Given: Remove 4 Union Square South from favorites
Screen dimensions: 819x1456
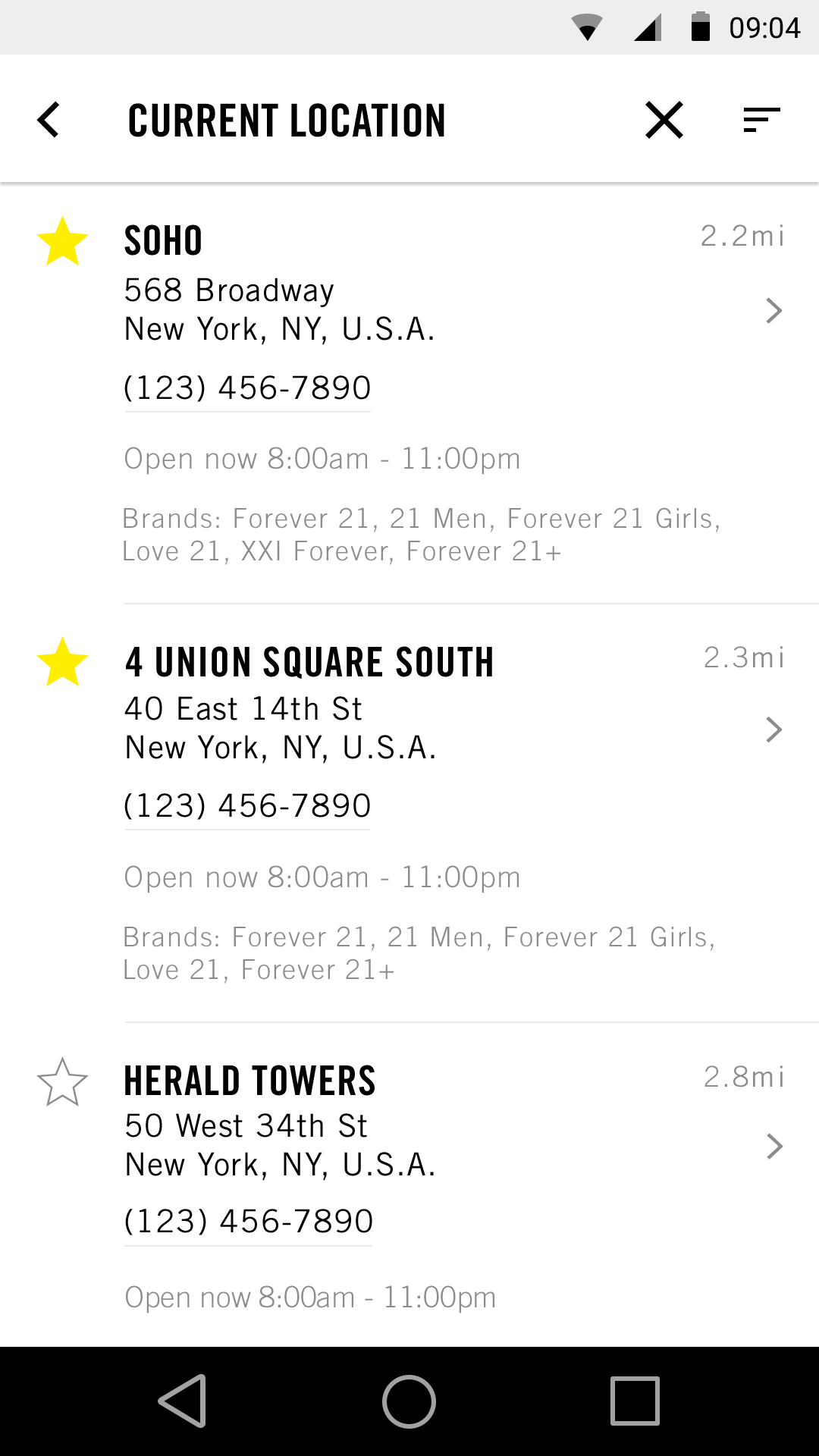Looking at the screenshot, I should coord(62,662).
